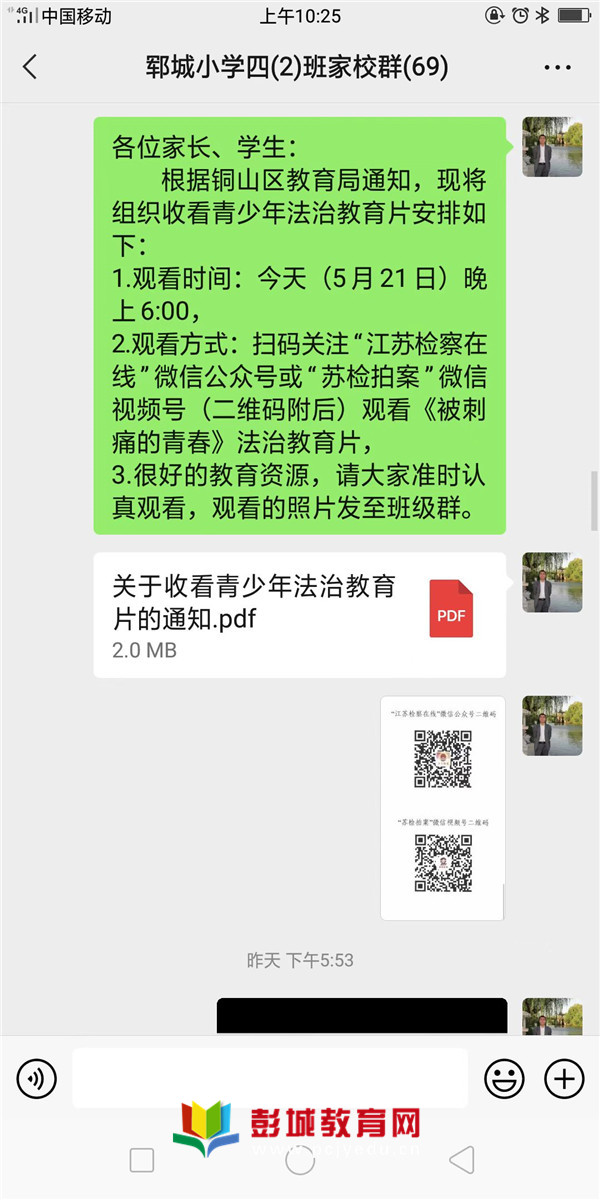Image resolution: width=600 pixels, height=1200 pixels.
Task: Open recent apps from navigation bar
Action: (142, 1160)
